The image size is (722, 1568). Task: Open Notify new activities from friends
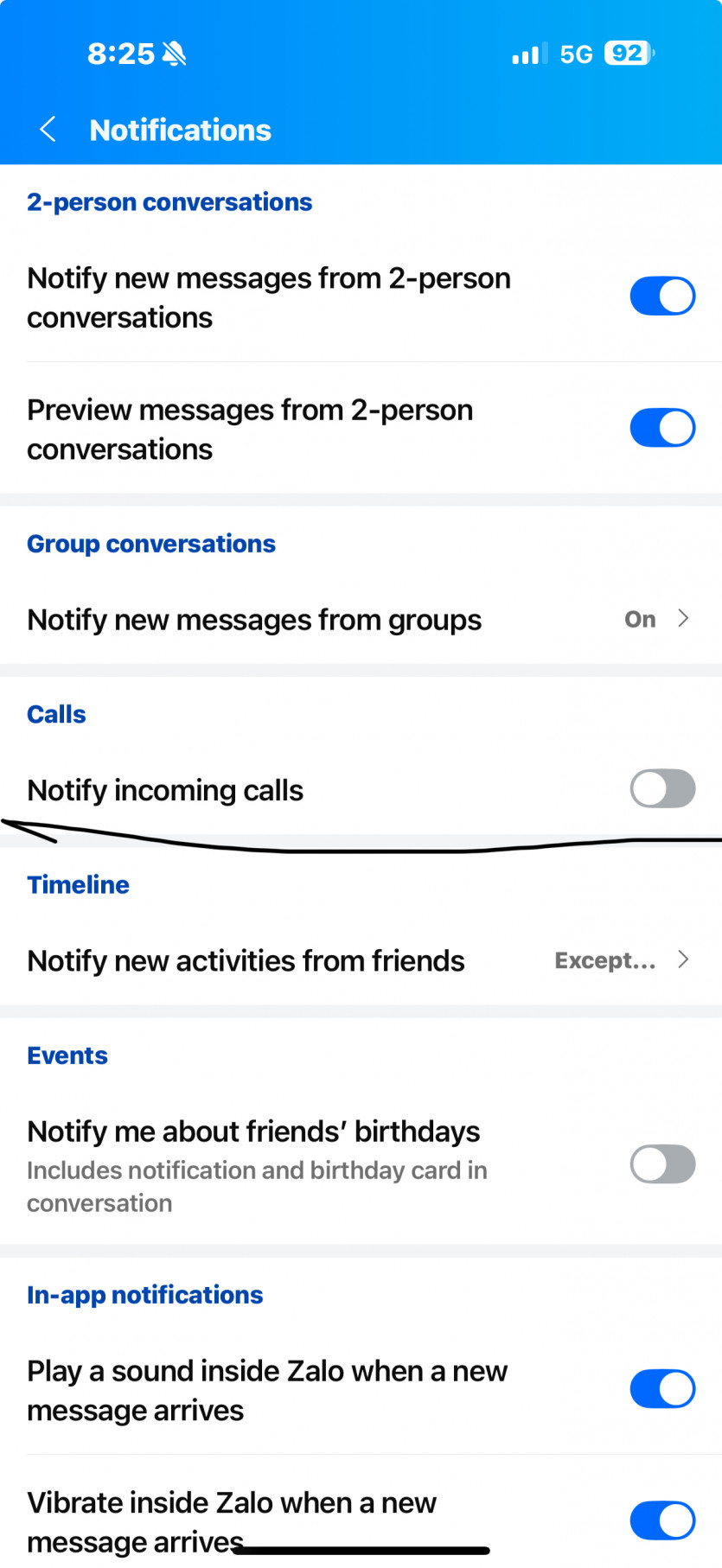pos(360,960)
